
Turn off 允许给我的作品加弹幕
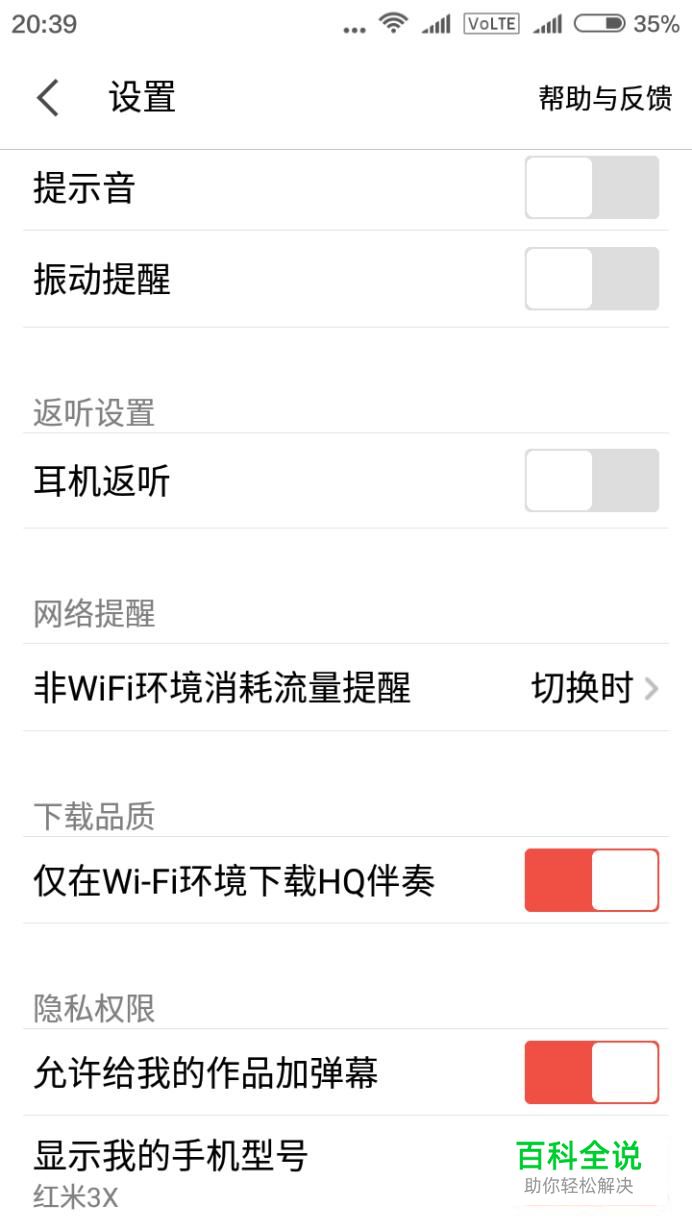(592, 1072)
